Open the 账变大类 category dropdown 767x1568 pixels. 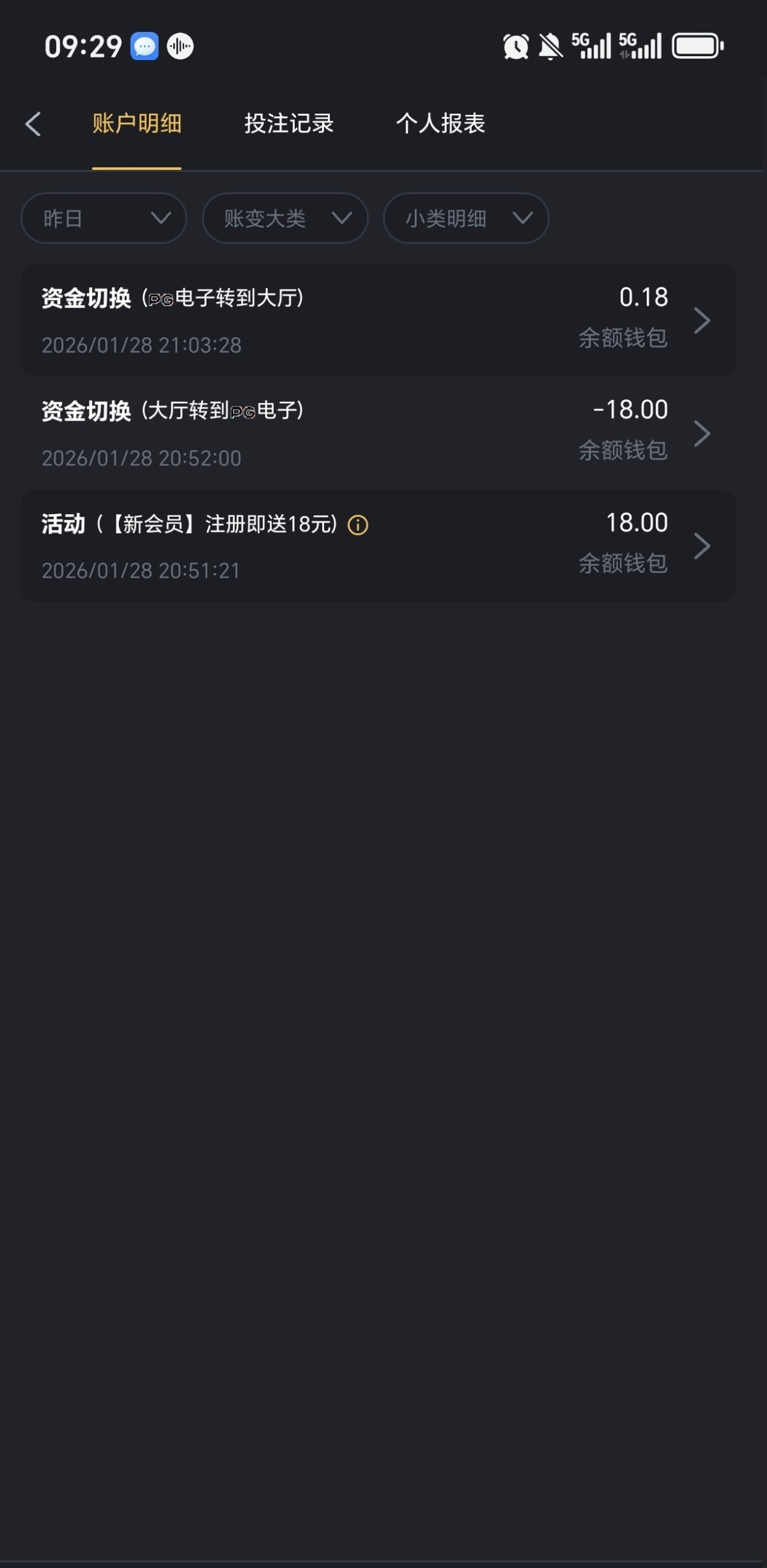285,218
